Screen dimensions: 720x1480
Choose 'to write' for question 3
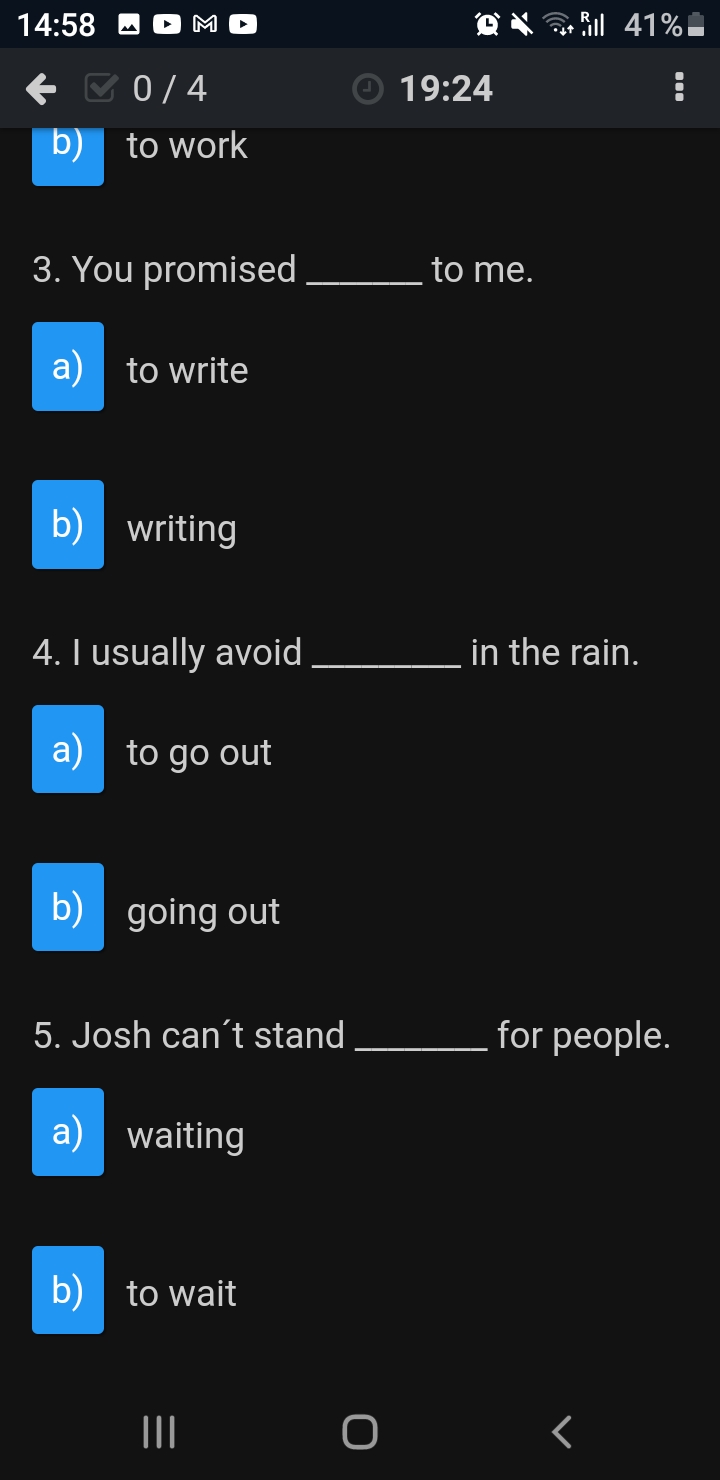point(68,367)
